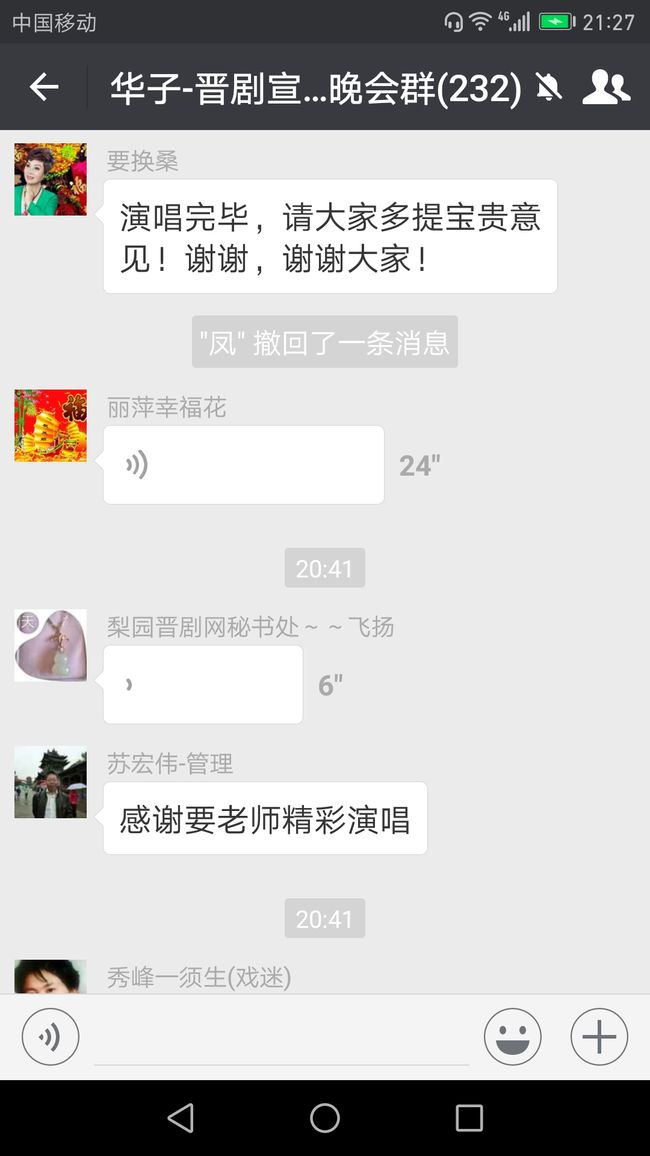The height and width of the screenshot is (1156, 650).
Task: Tap the message text field
Action: [x=282, y=1038]
